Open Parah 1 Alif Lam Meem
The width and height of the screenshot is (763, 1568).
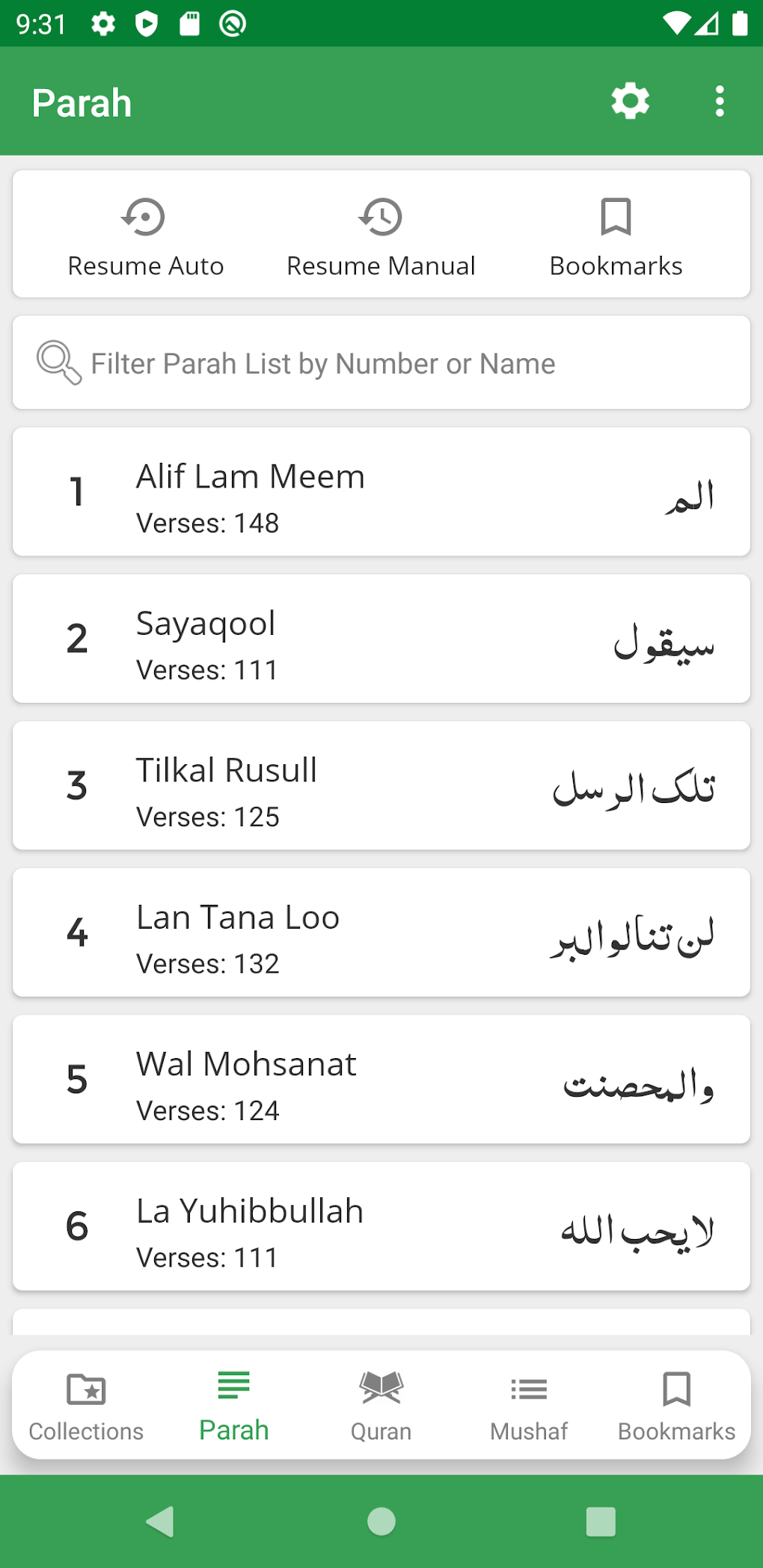point(381,491)
